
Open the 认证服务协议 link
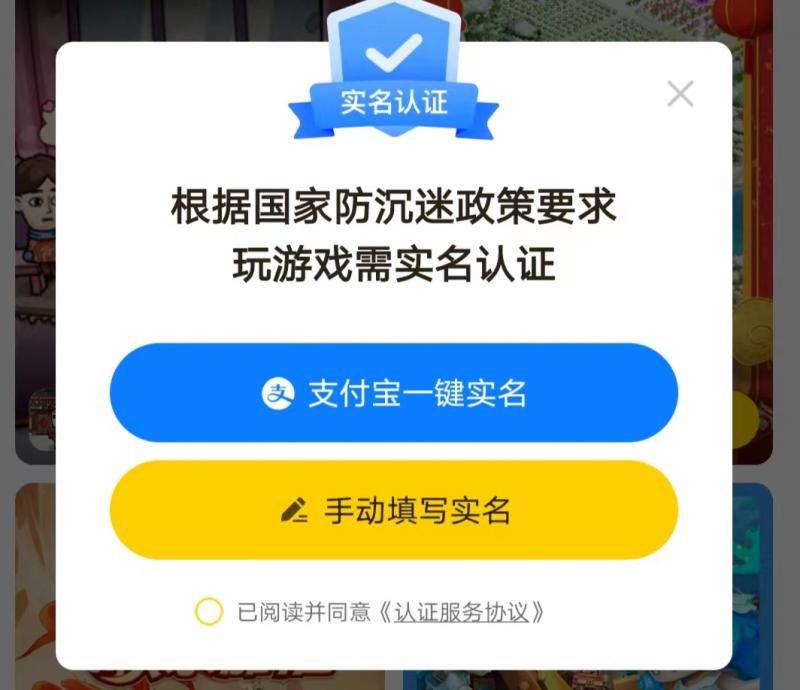point(461,613)
